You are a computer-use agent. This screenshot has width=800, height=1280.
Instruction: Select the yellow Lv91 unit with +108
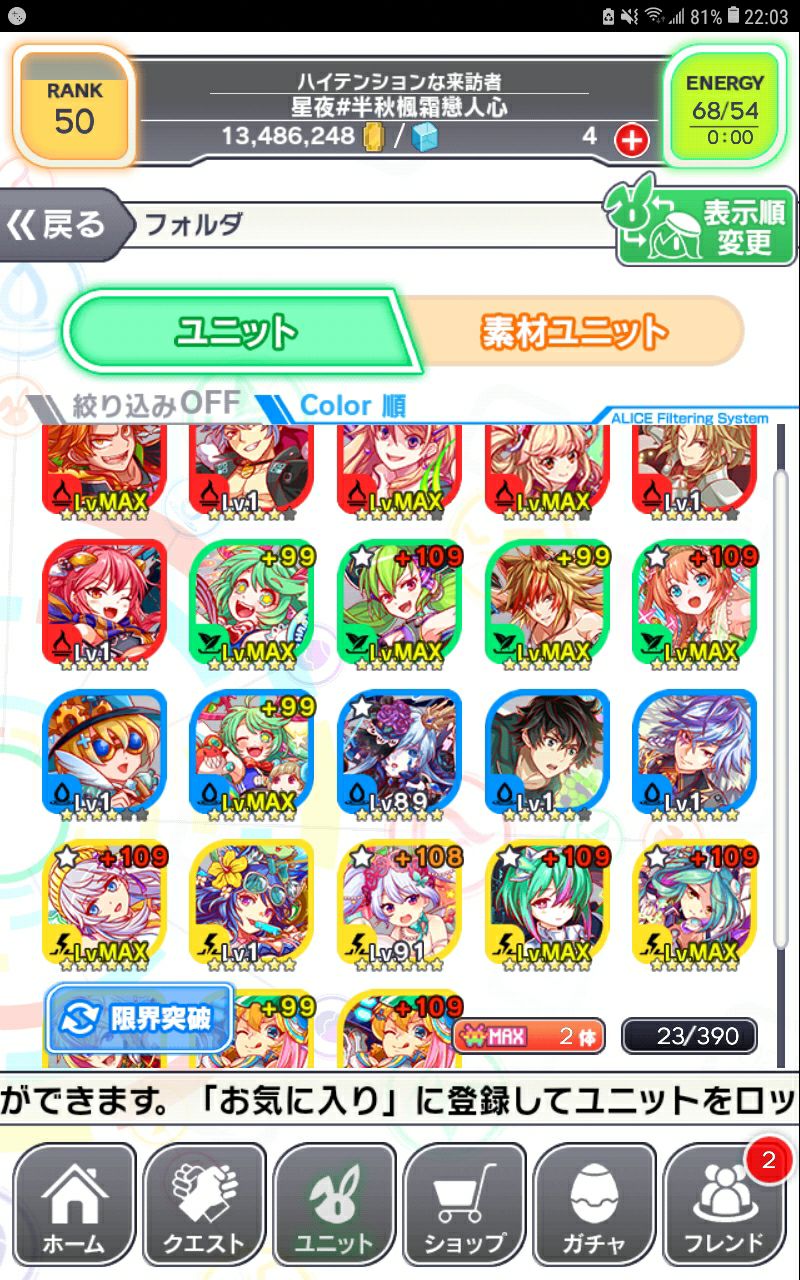click(400, 902)
